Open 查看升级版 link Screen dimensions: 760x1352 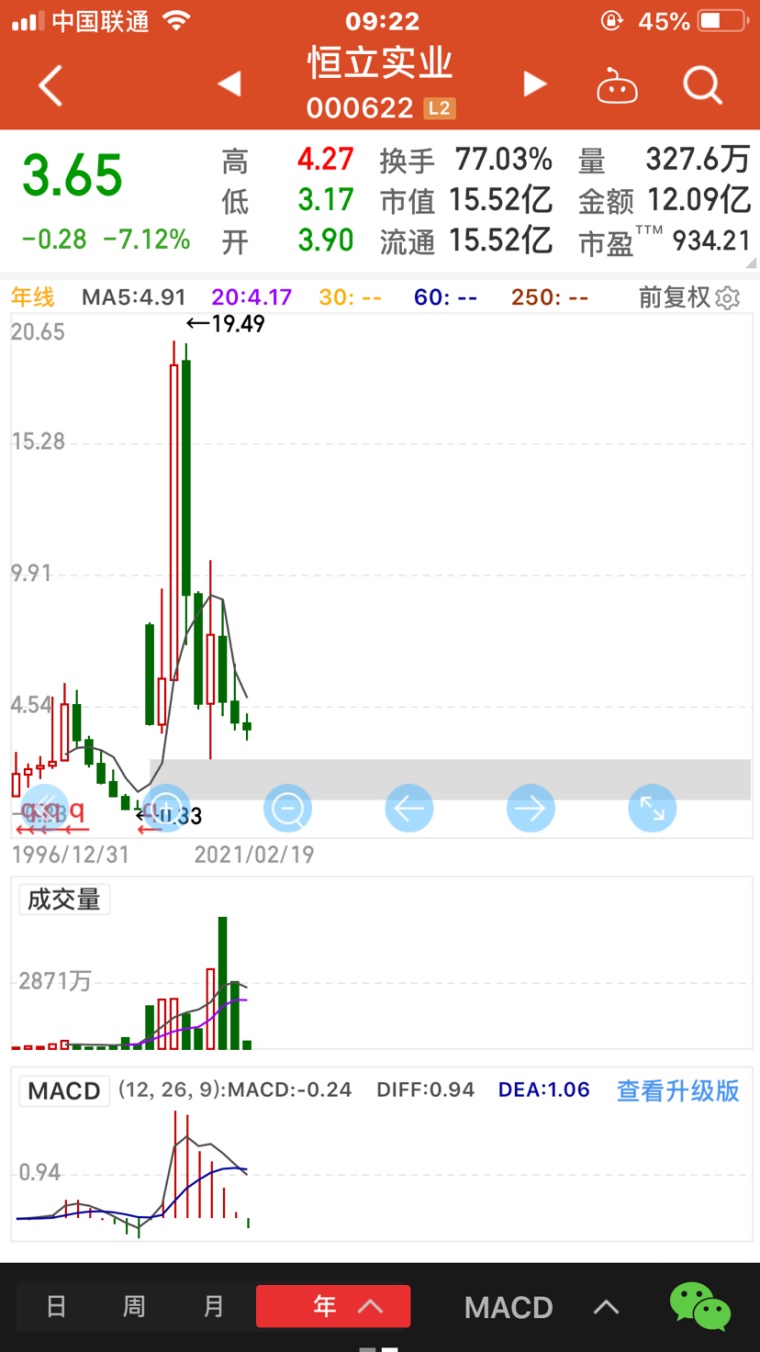[x=678, y=1090]
